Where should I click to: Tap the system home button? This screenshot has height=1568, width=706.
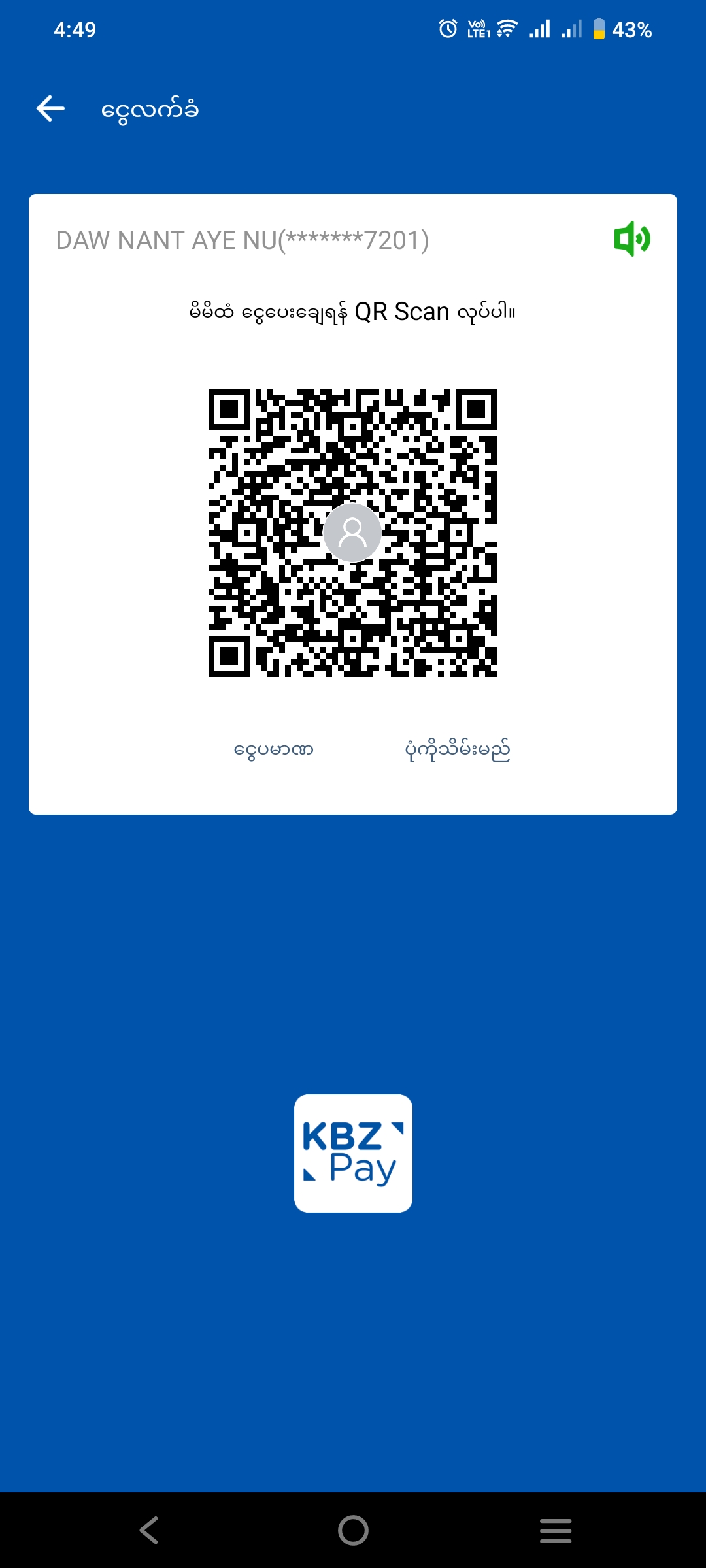point(353,1530)
